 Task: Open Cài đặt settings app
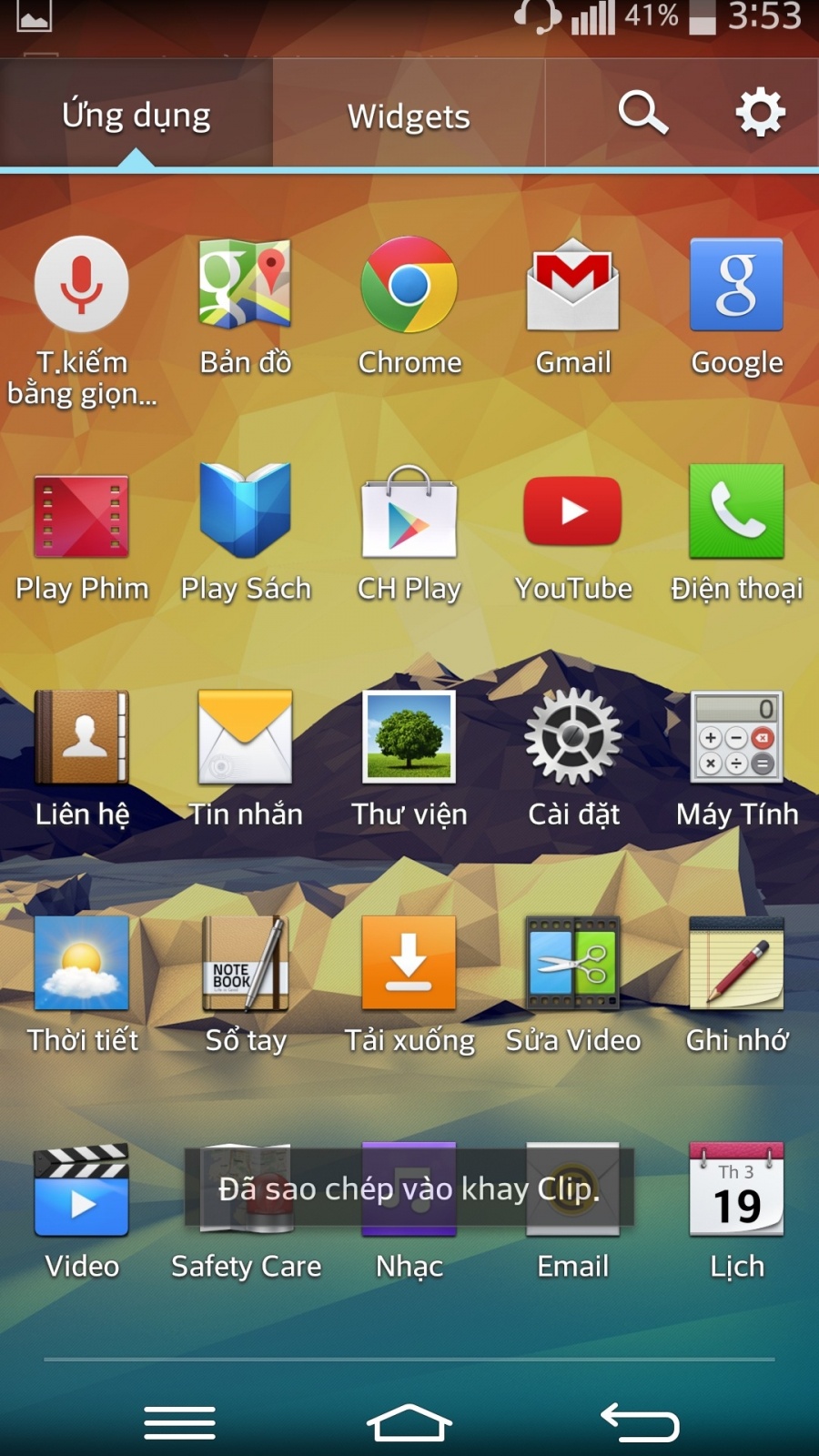572,736
